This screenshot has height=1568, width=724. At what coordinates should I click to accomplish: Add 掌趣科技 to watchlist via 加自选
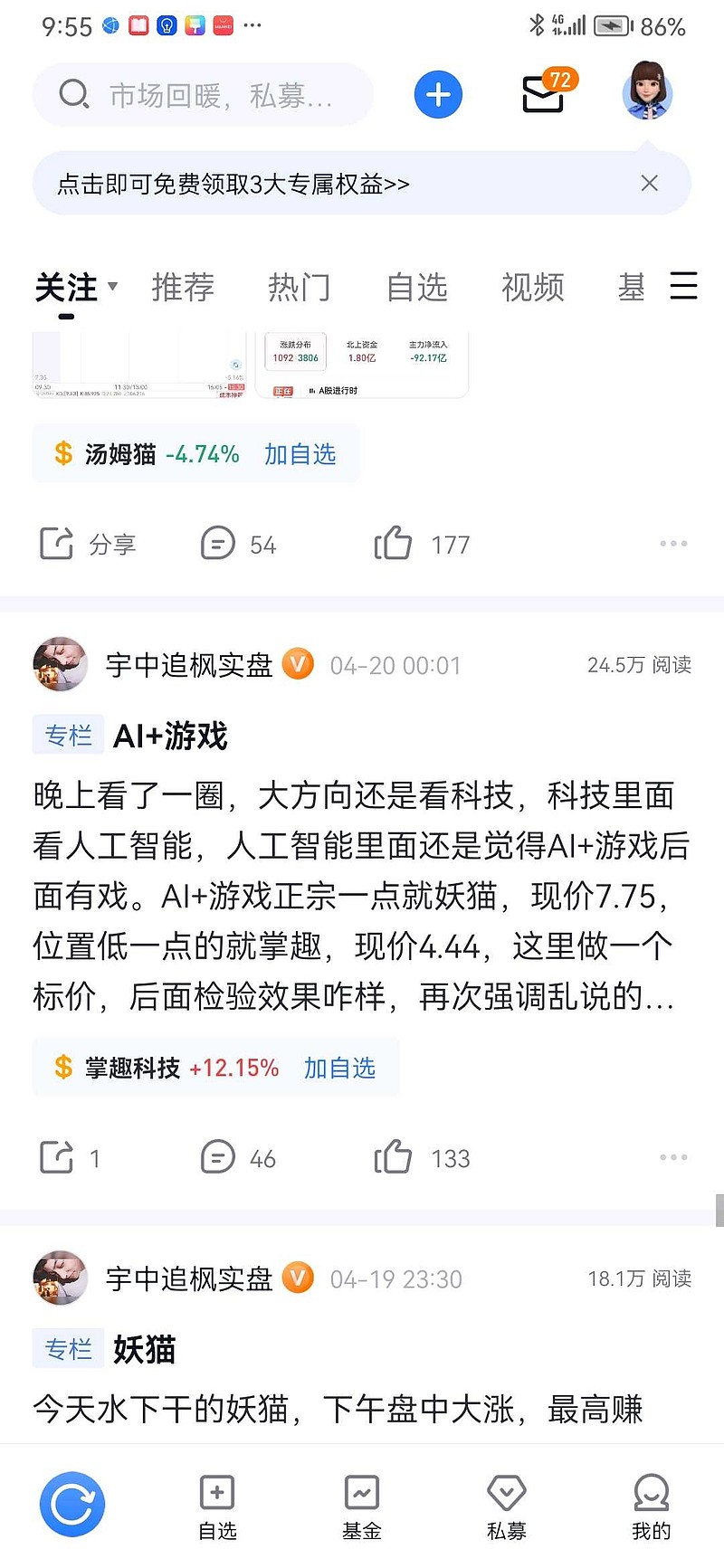tap(339, 1068)
